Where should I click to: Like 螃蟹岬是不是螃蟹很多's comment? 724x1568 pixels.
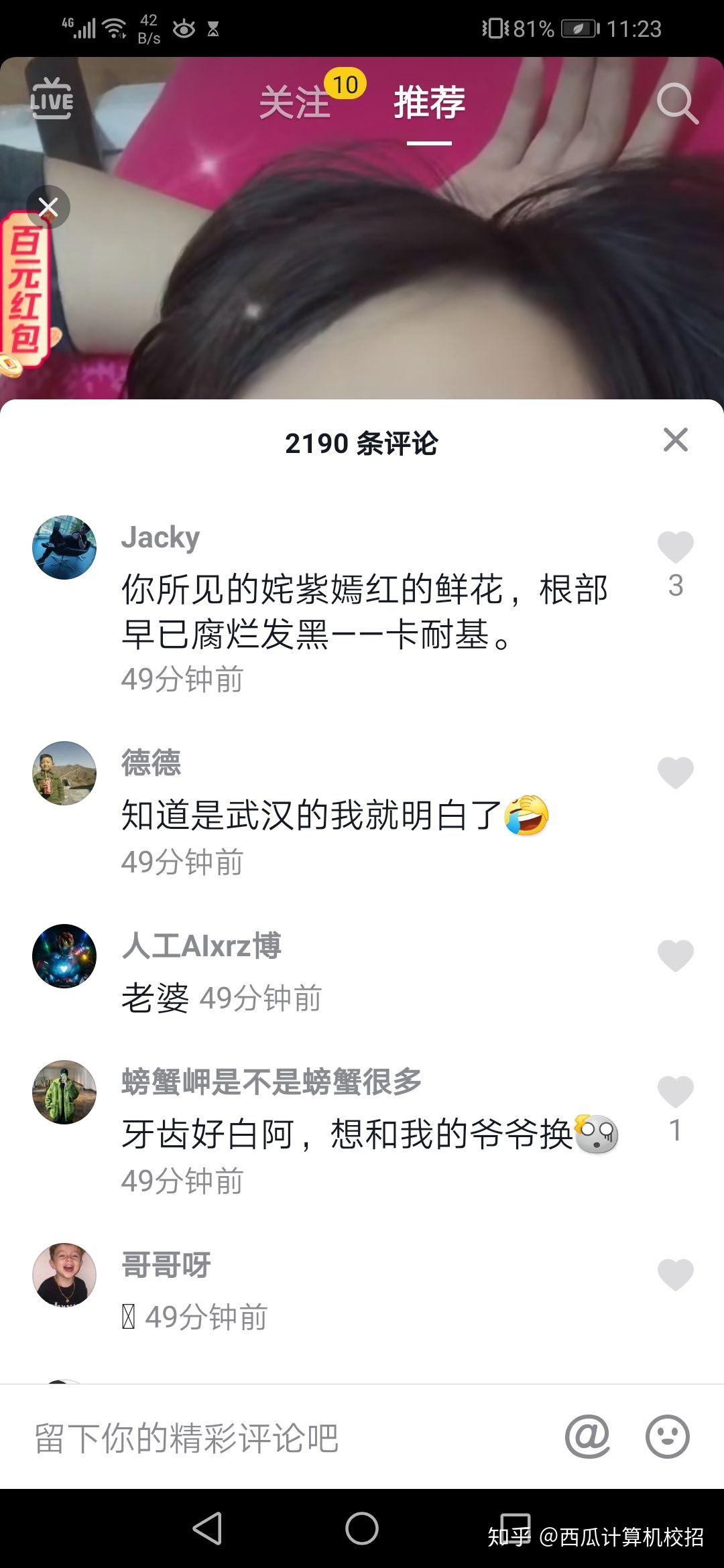point(675,1092)
